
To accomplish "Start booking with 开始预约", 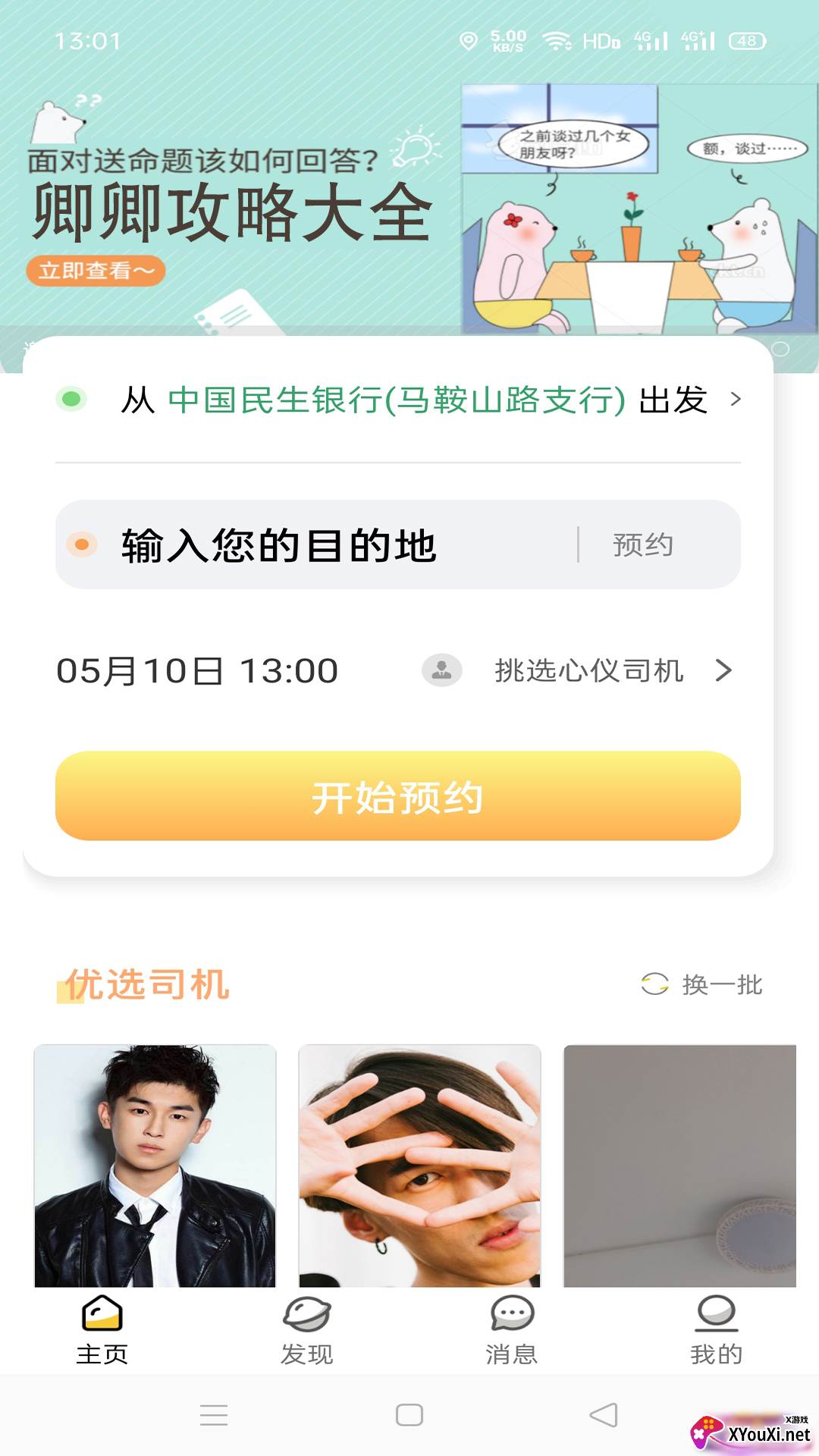I will (397, 796).
